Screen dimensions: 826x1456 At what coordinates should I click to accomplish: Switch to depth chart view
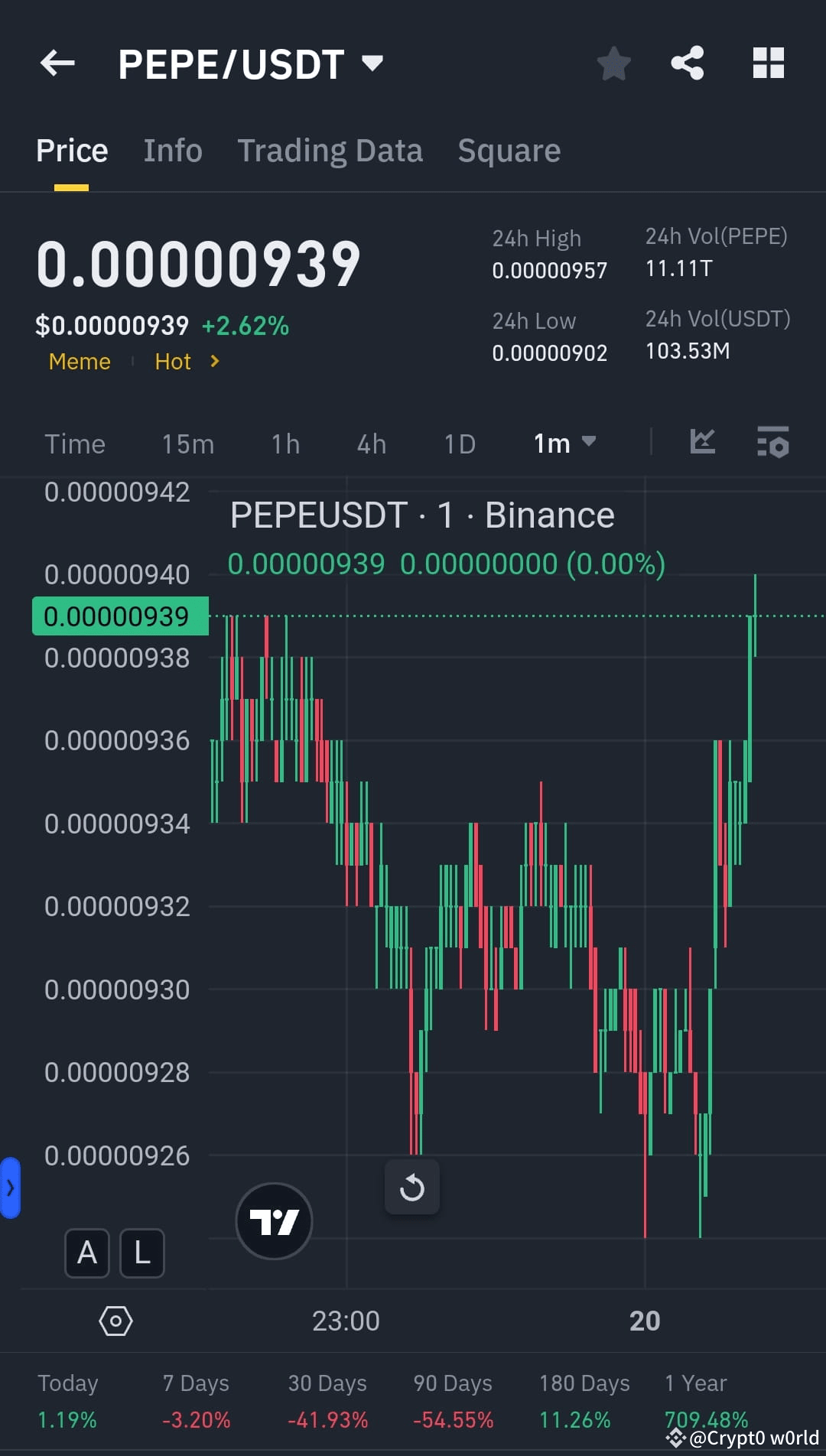coord(702,443)
